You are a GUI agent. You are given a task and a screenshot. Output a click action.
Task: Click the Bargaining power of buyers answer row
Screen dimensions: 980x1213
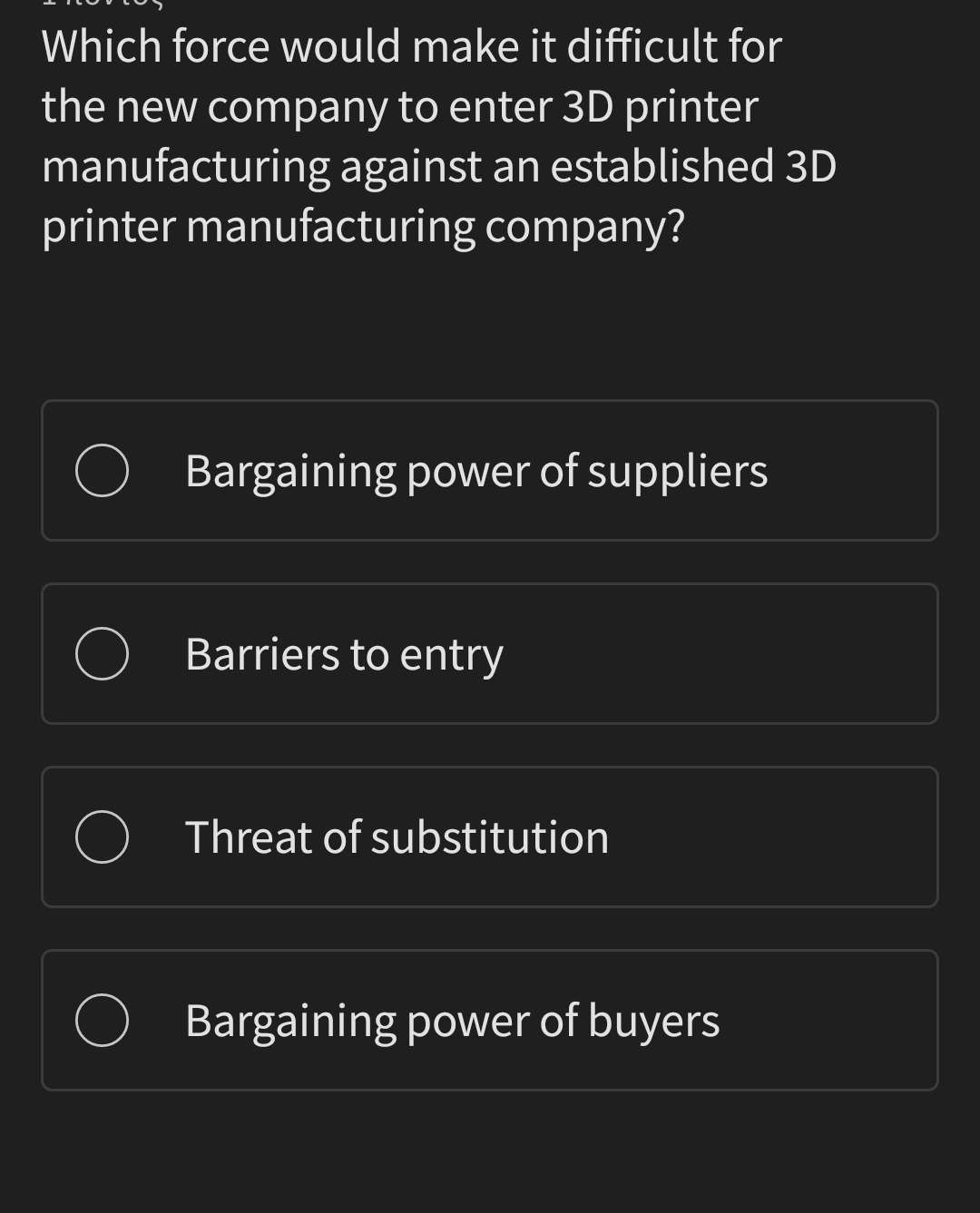[490, 1020]
